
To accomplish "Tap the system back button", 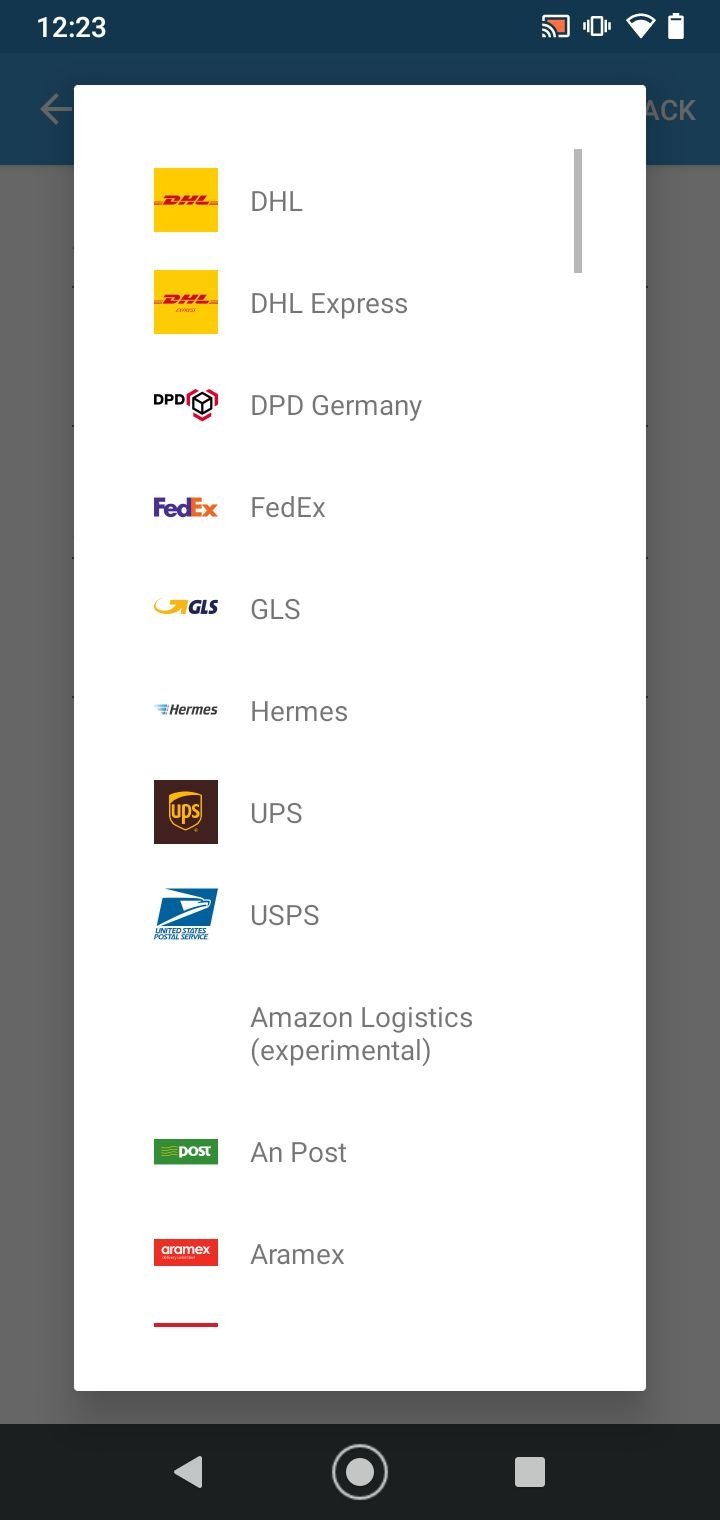I will pos(188,1472).
